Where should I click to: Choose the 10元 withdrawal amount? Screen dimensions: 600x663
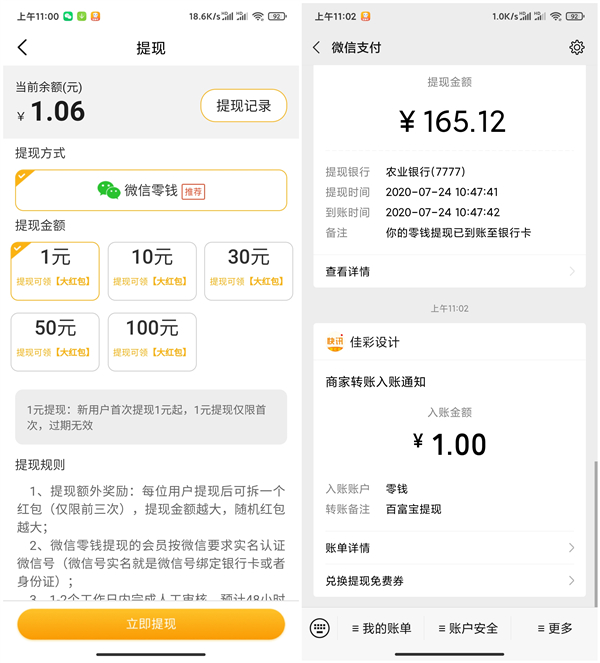point(151,270)
